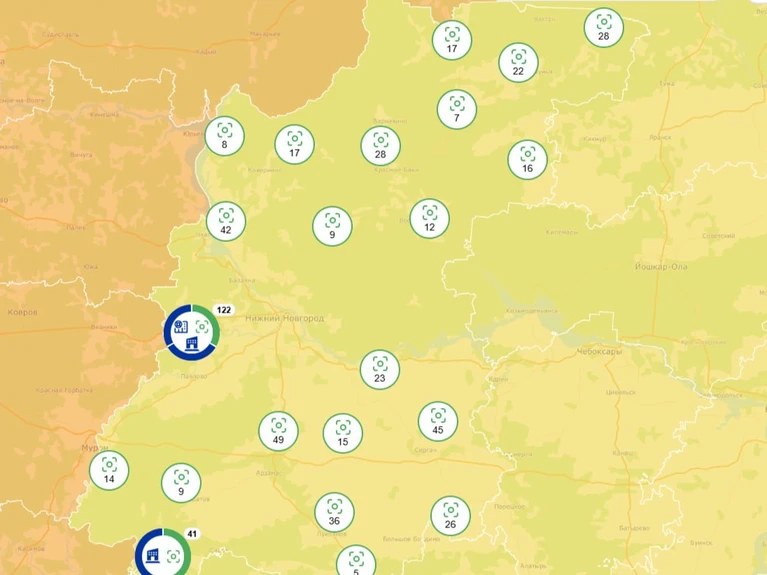Open the cluster marker showing 14
The height and width of the screenshot is (575, 767).
tap(109, 469)
